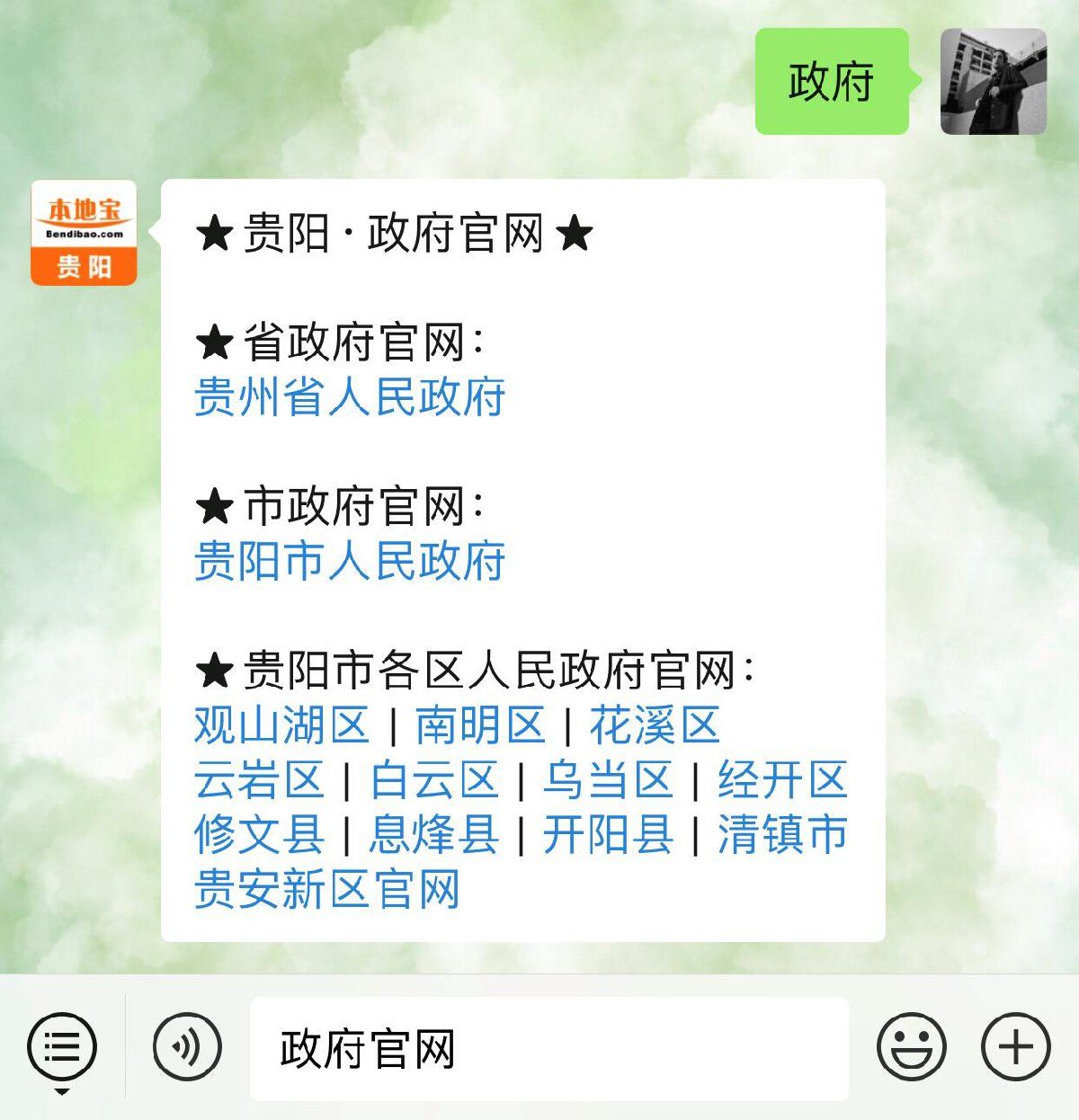This screenshot has width=1079, height=1120.
Task: Tap the 开阳县 link
Action: tap(608, 835)
